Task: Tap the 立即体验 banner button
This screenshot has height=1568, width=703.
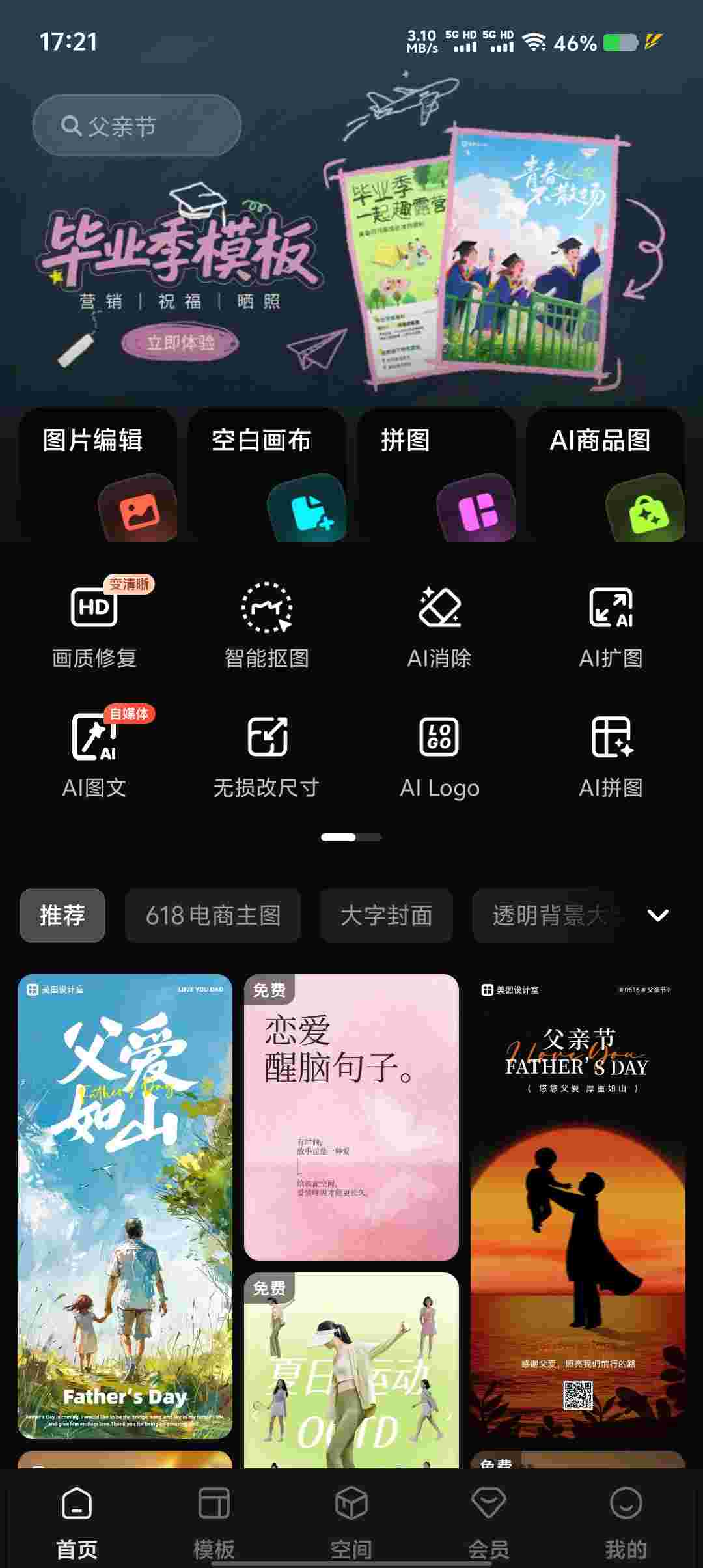Action: pos(180,343)
